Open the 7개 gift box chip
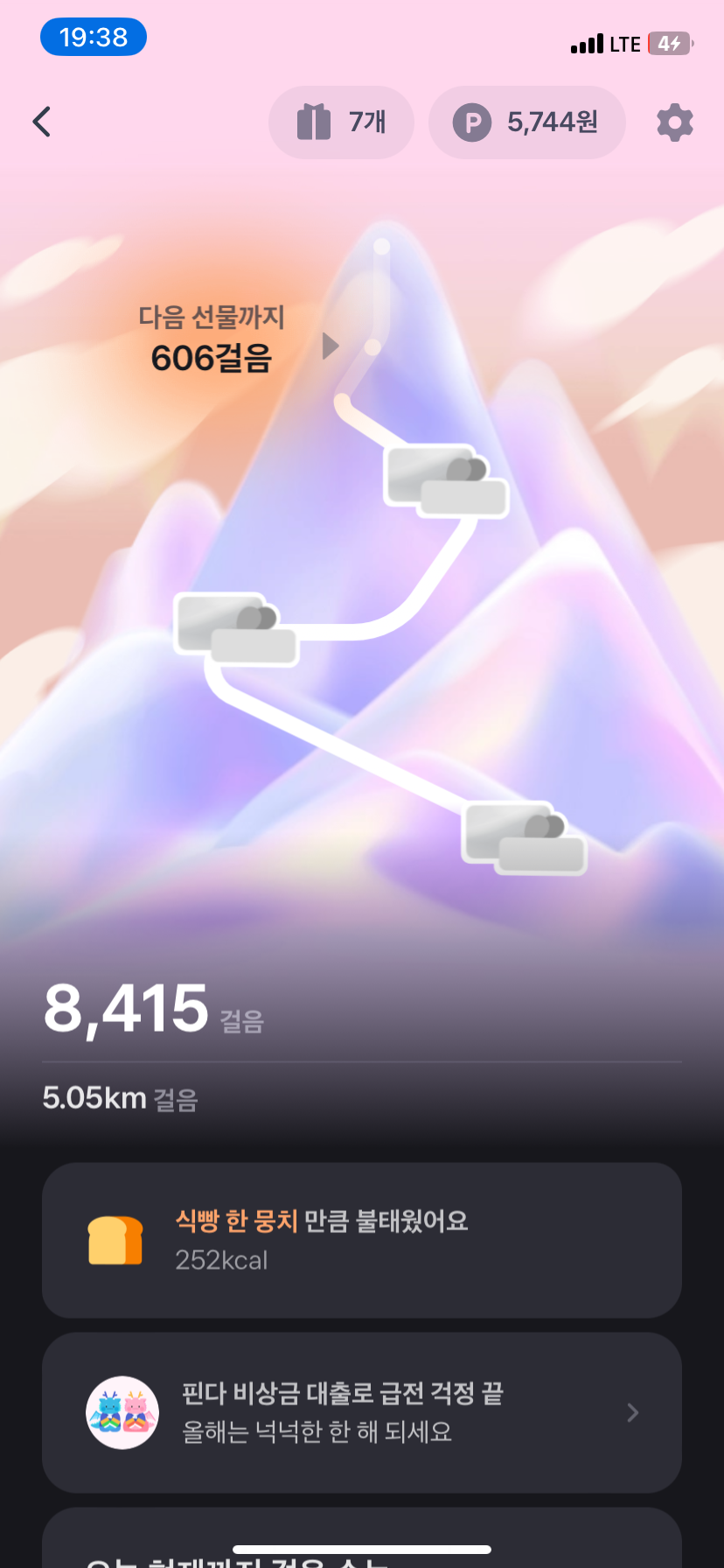The image size is (724, 1568). point(341,122)
